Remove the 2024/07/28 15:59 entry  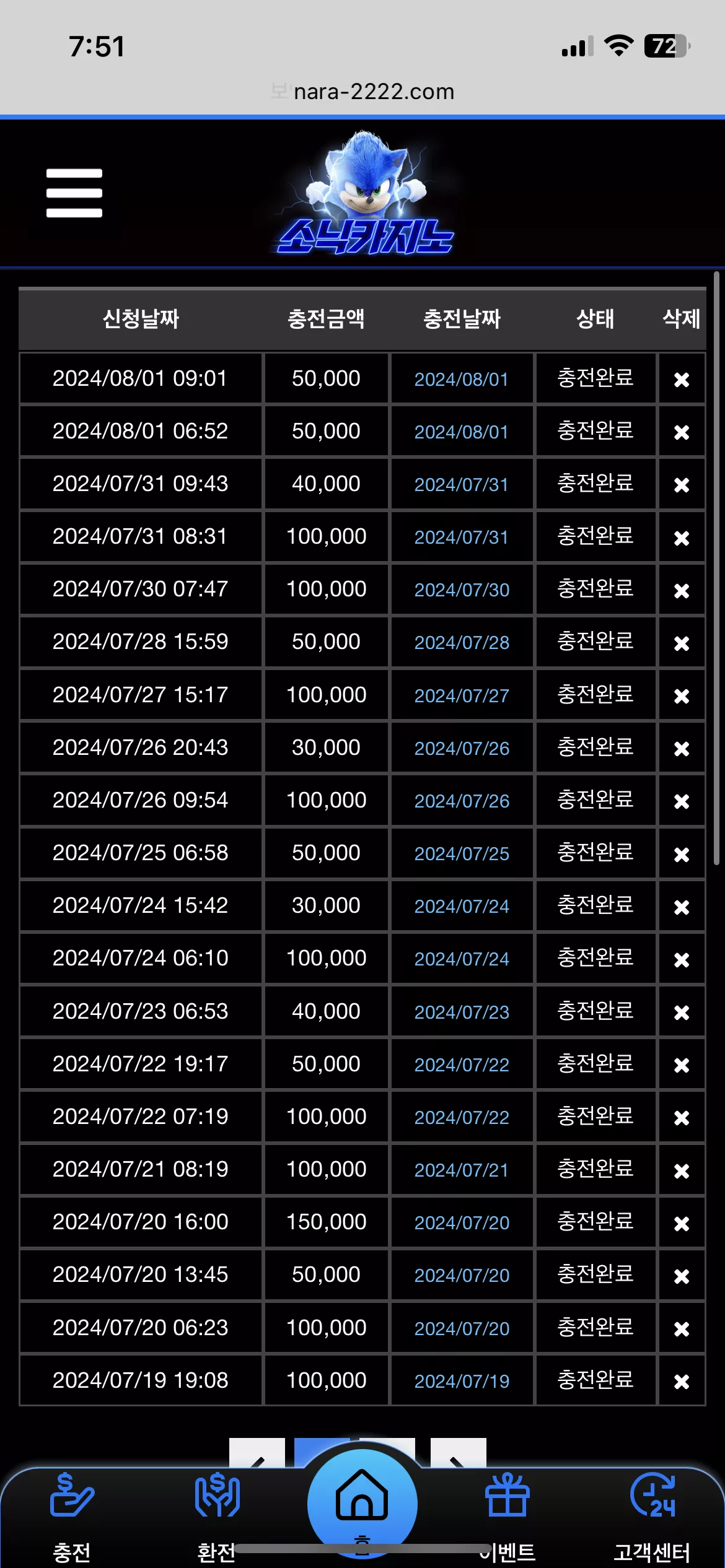682,643
